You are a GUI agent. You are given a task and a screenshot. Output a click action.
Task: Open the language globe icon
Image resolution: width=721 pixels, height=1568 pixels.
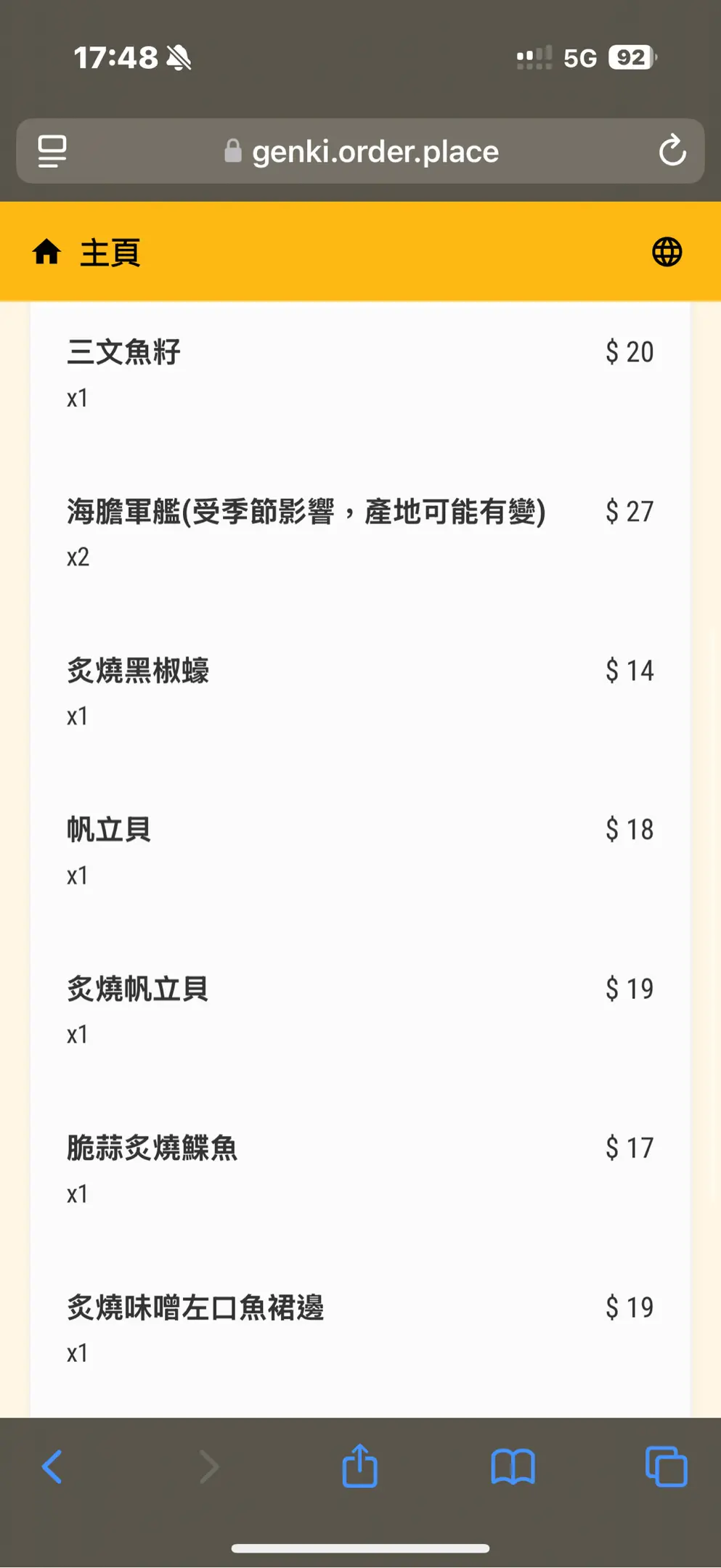(667, 252)
